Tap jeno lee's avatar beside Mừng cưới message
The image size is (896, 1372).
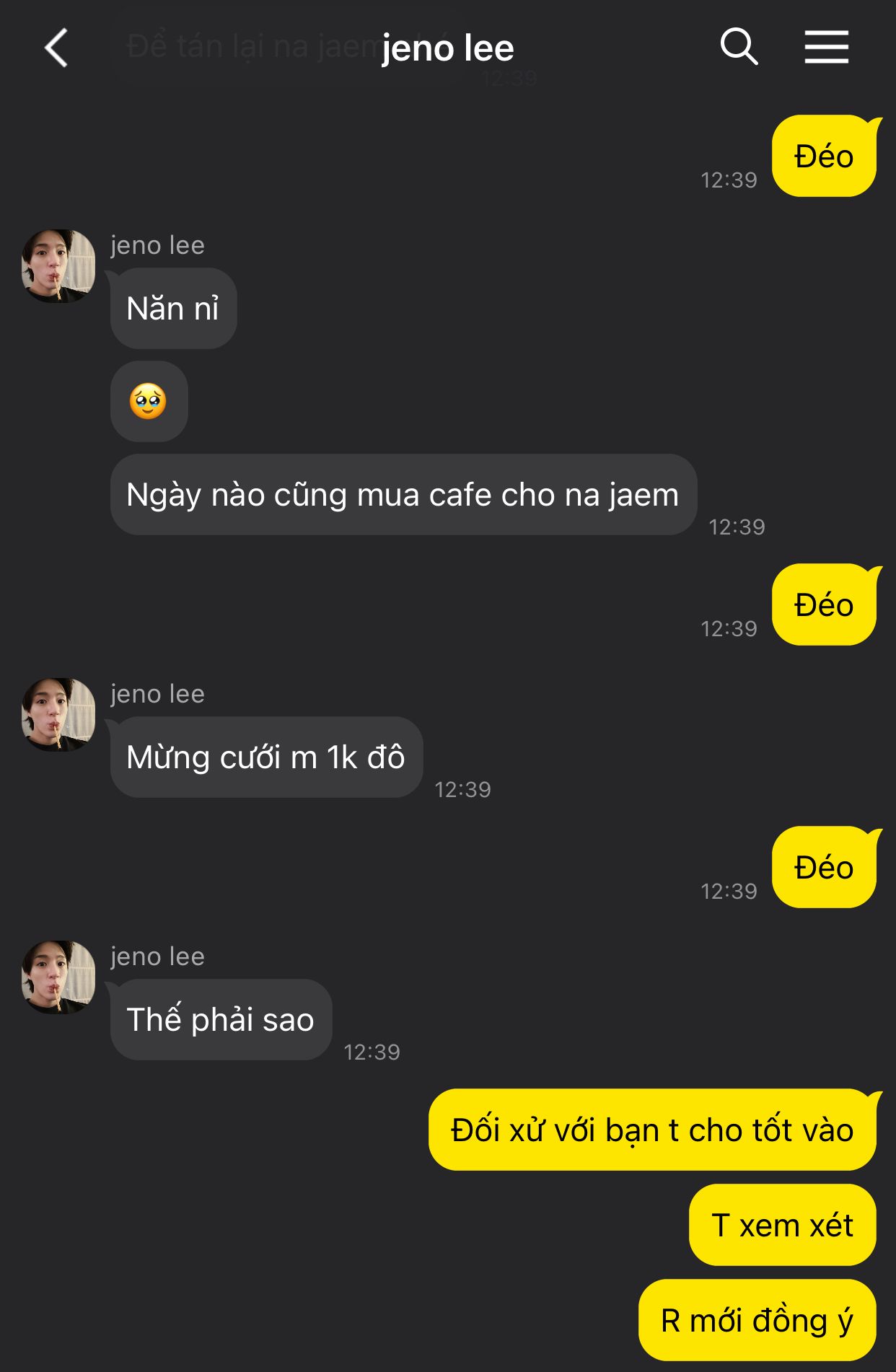tap(58, 715)
